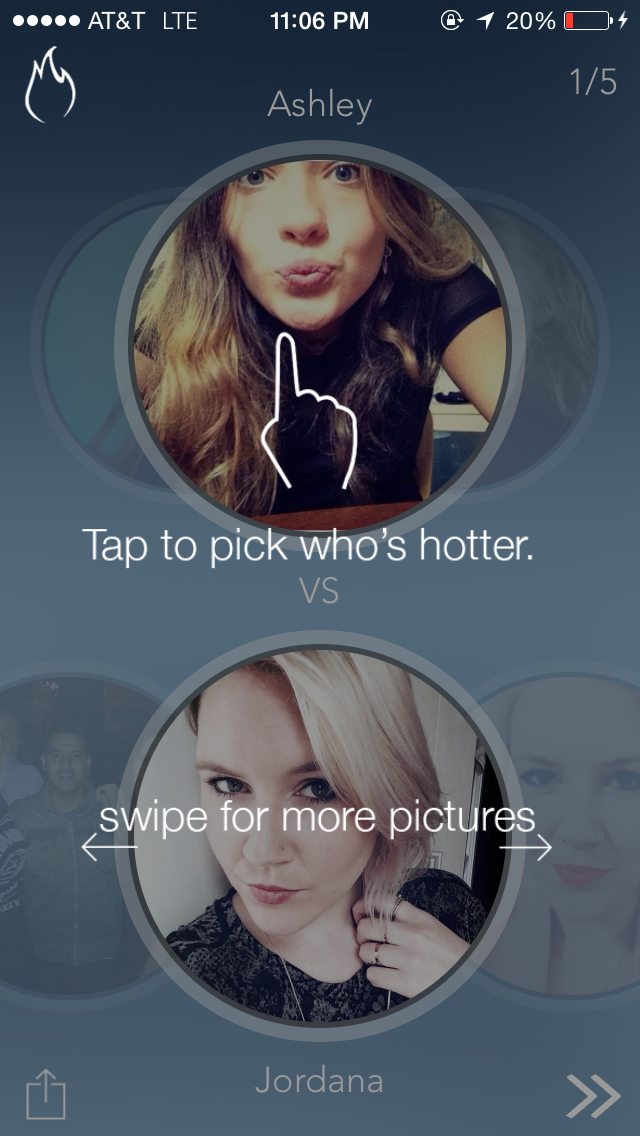Open the flame icon menu
Image resolution: width=640 pixels, height=1136 pixels.
point(50,86)
